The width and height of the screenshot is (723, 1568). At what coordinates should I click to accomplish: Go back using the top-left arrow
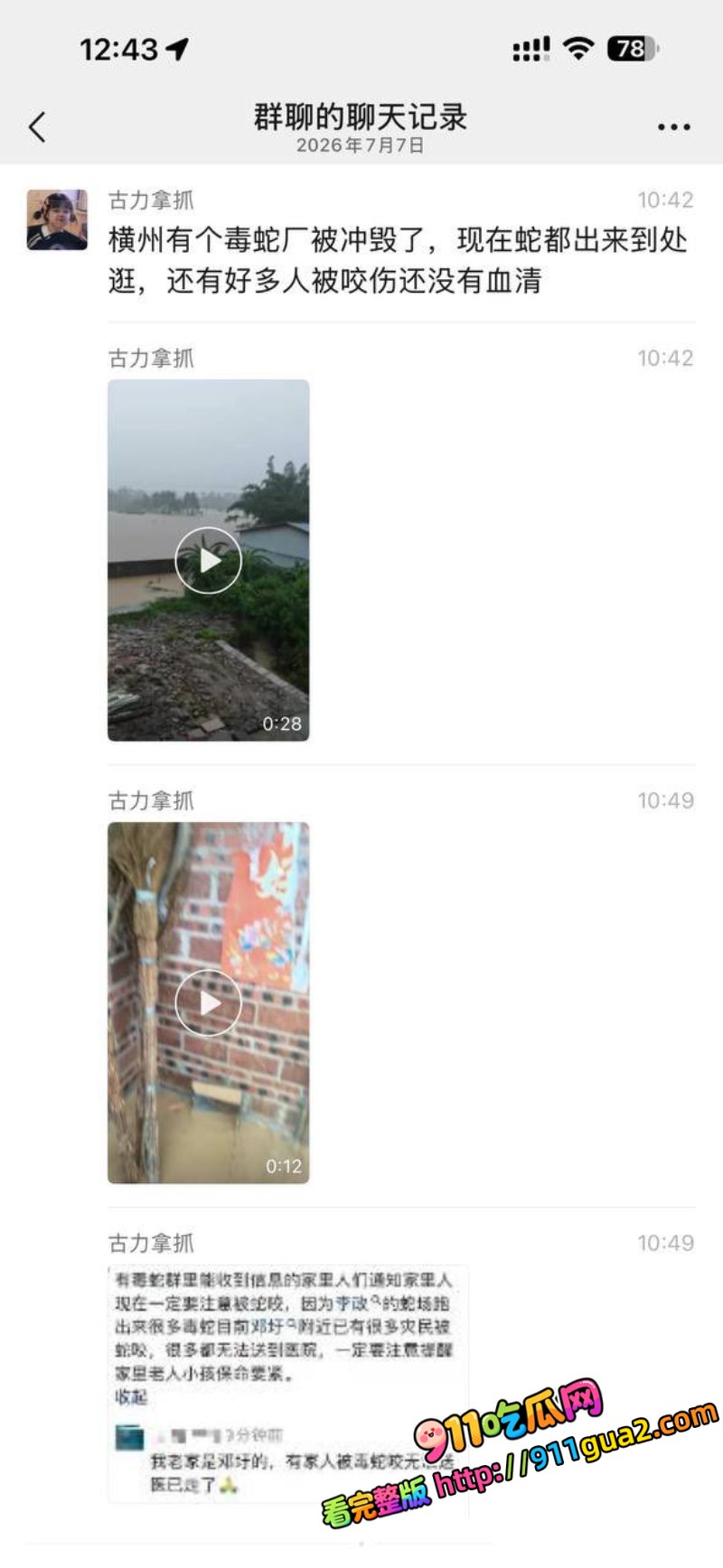[37, 127]
